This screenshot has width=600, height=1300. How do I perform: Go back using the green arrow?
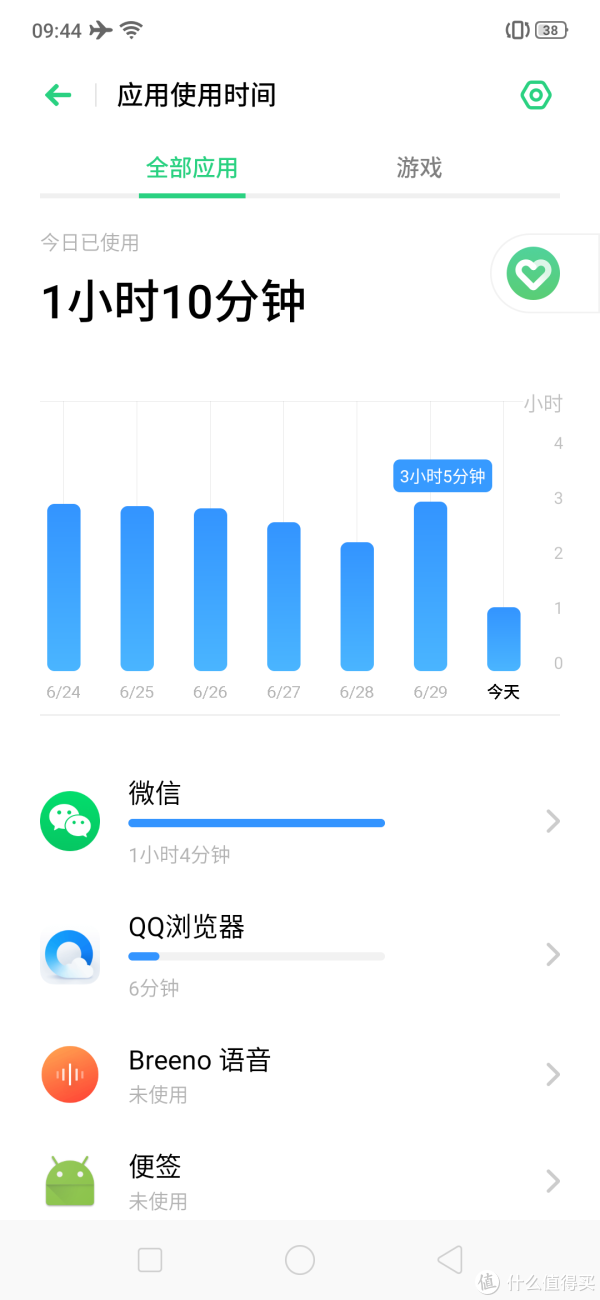point(58,95)
